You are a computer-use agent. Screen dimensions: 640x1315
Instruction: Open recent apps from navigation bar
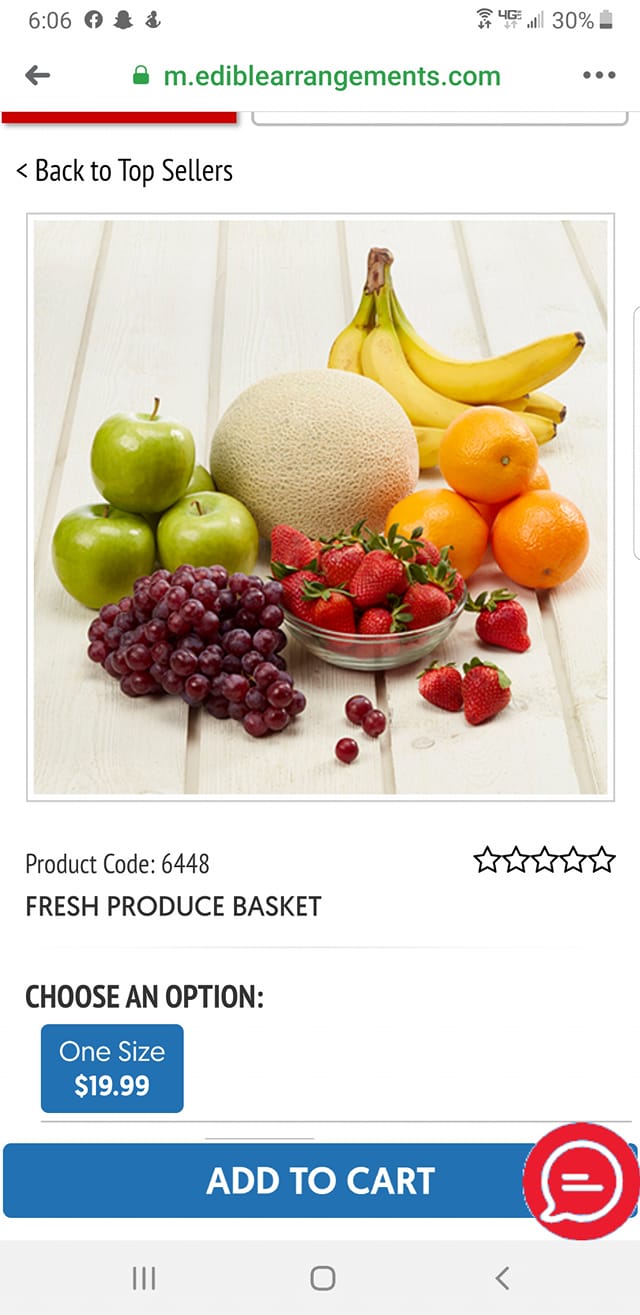coord(144,1277)
